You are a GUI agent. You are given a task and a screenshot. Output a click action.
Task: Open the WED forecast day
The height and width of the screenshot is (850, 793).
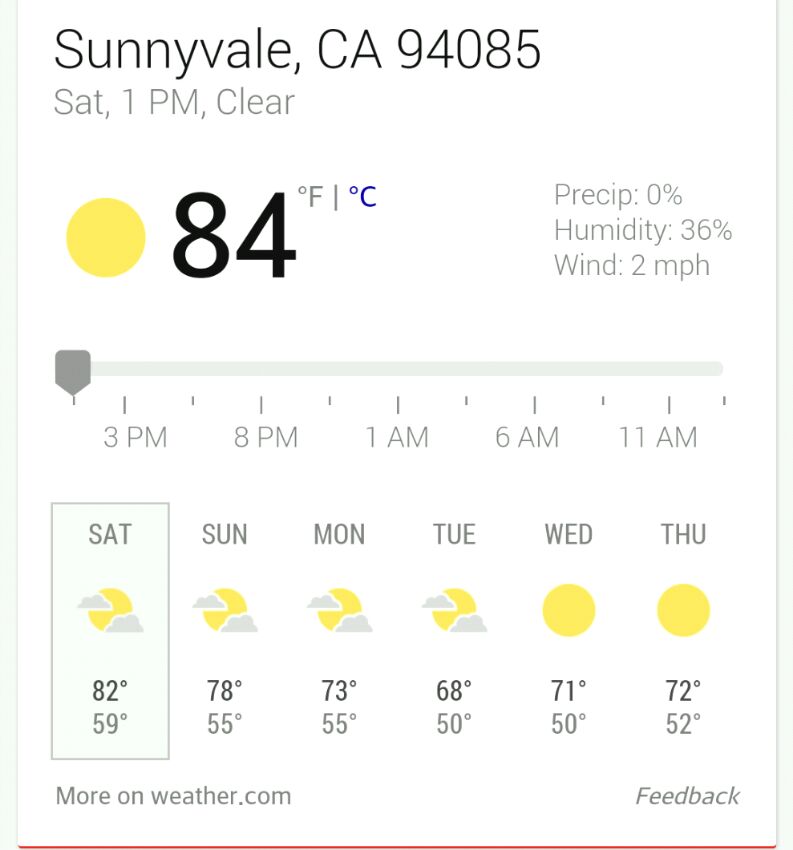click(568, 630)
